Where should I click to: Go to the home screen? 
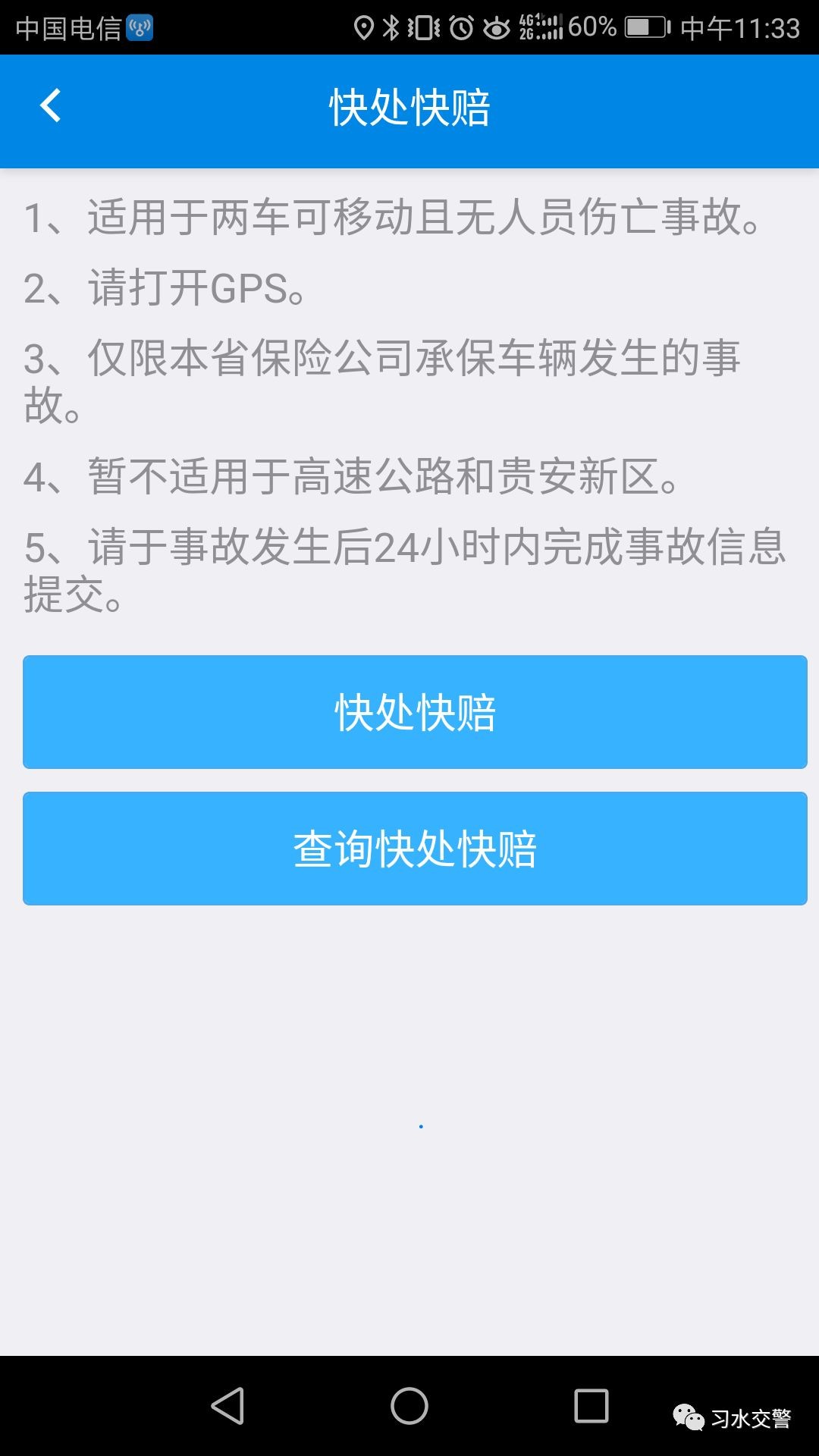[x=409, y=1407]
